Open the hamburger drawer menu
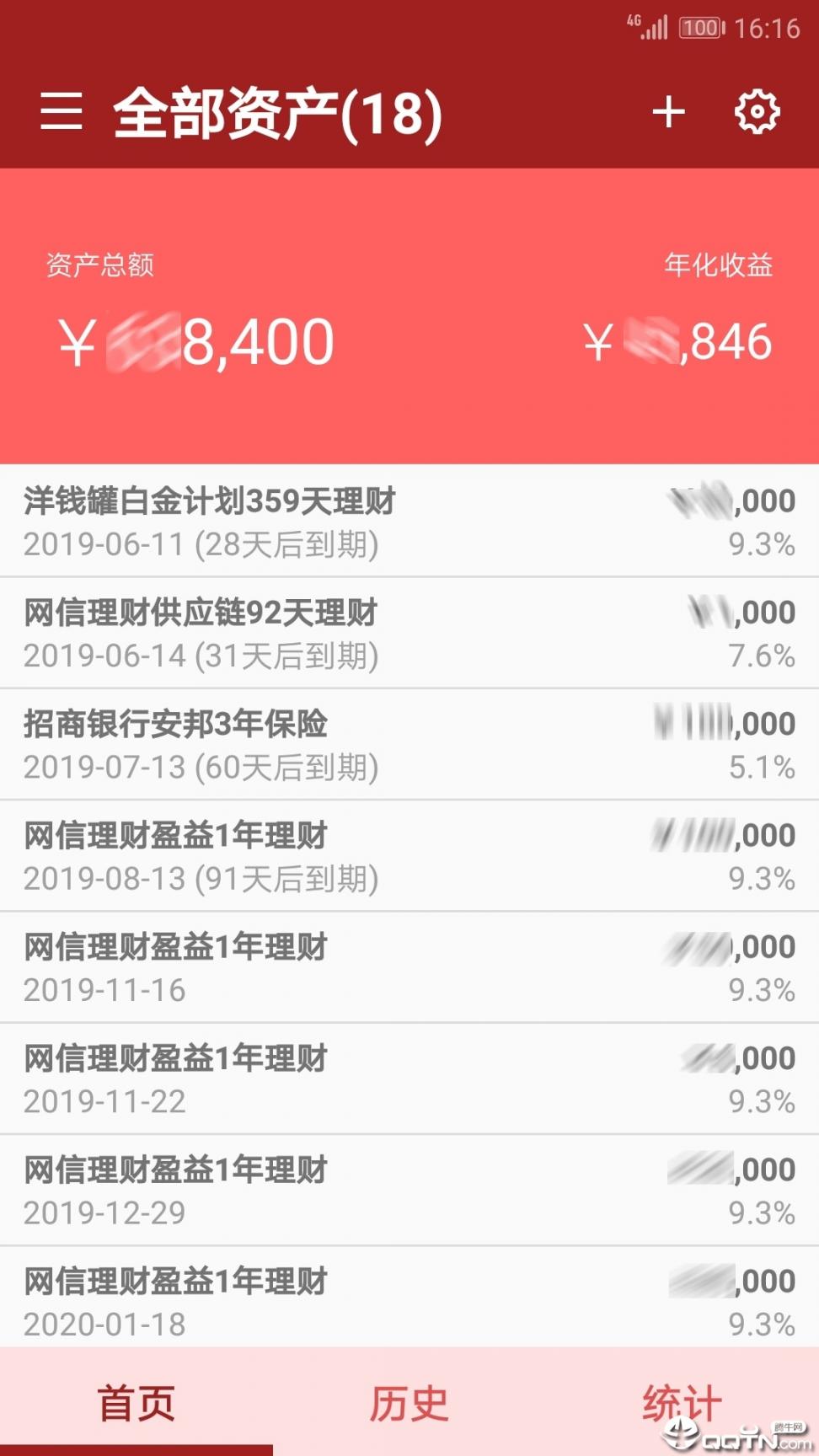 tap(62, 112)
